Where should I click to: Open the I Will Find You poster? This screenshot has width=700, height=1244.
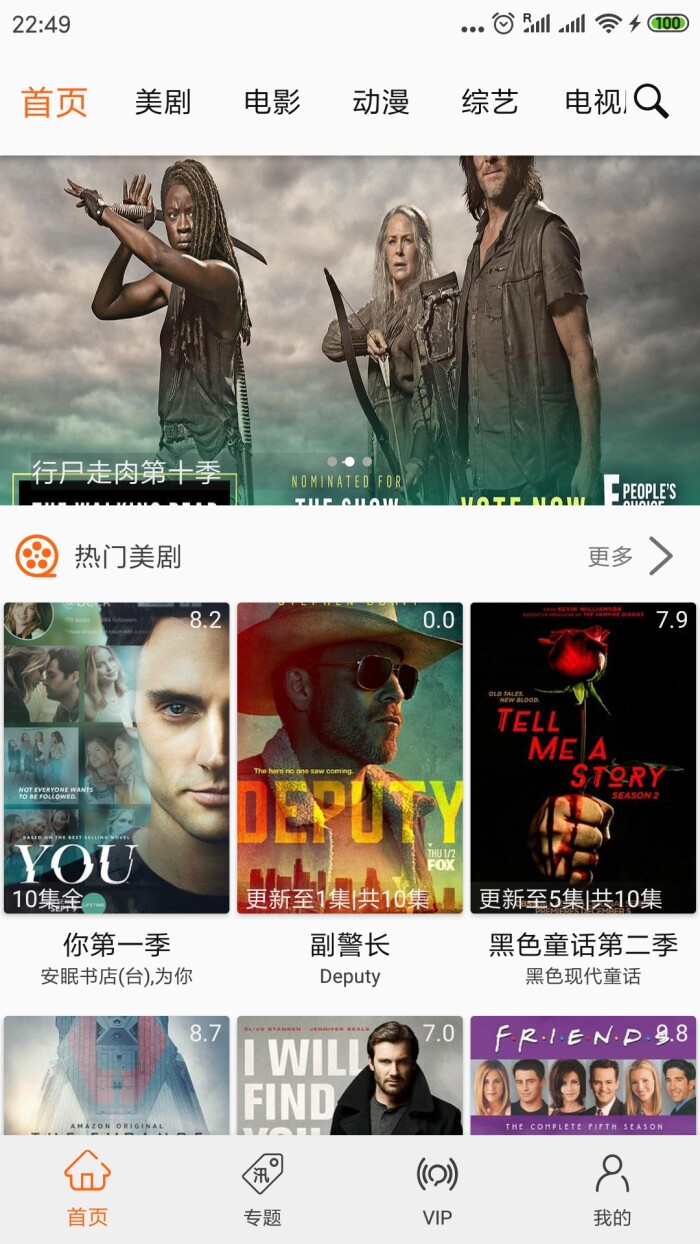coord(350,1075)
